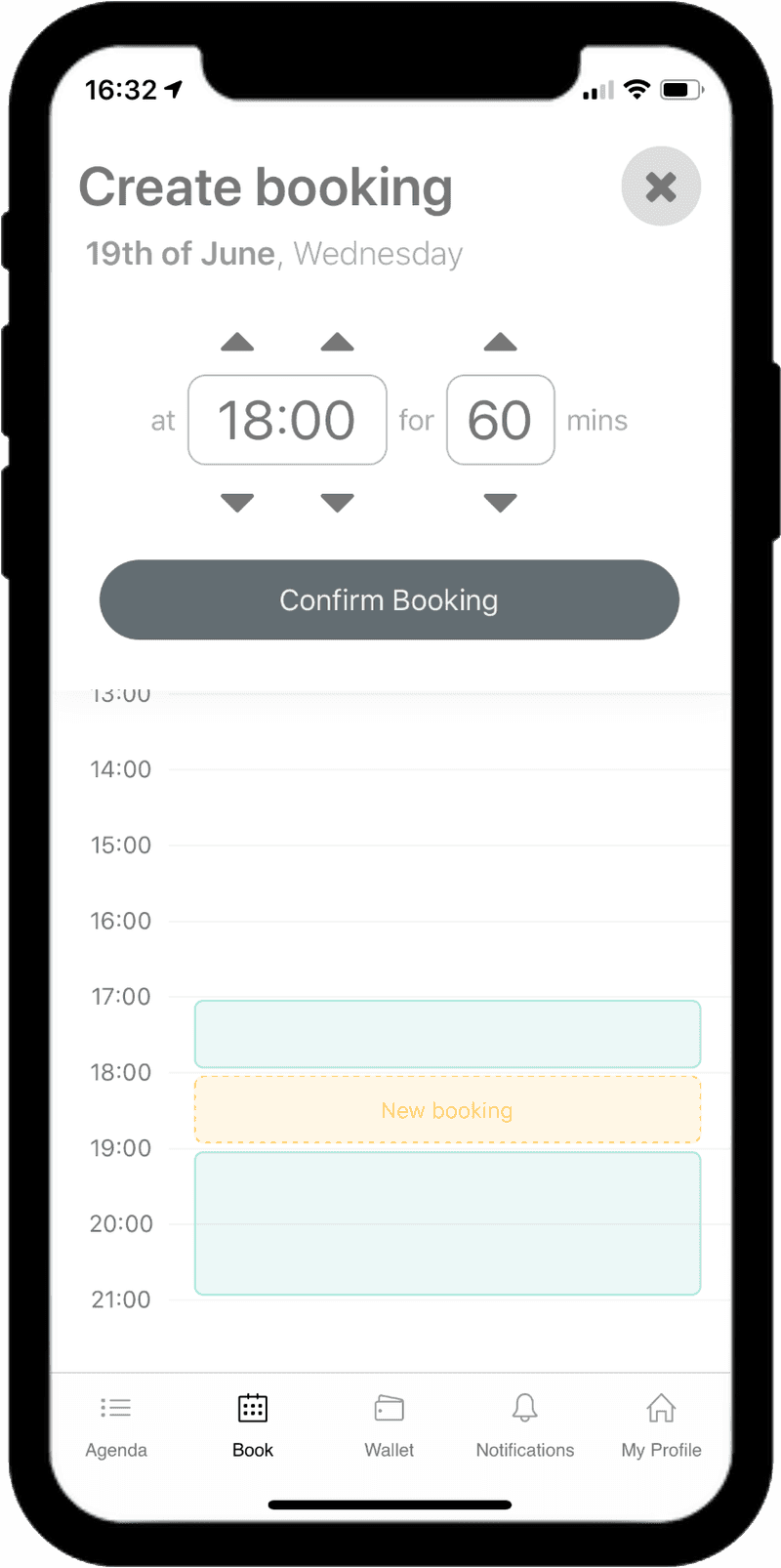Confirm Booking
Screen dimensions: 781x1568
389,599
